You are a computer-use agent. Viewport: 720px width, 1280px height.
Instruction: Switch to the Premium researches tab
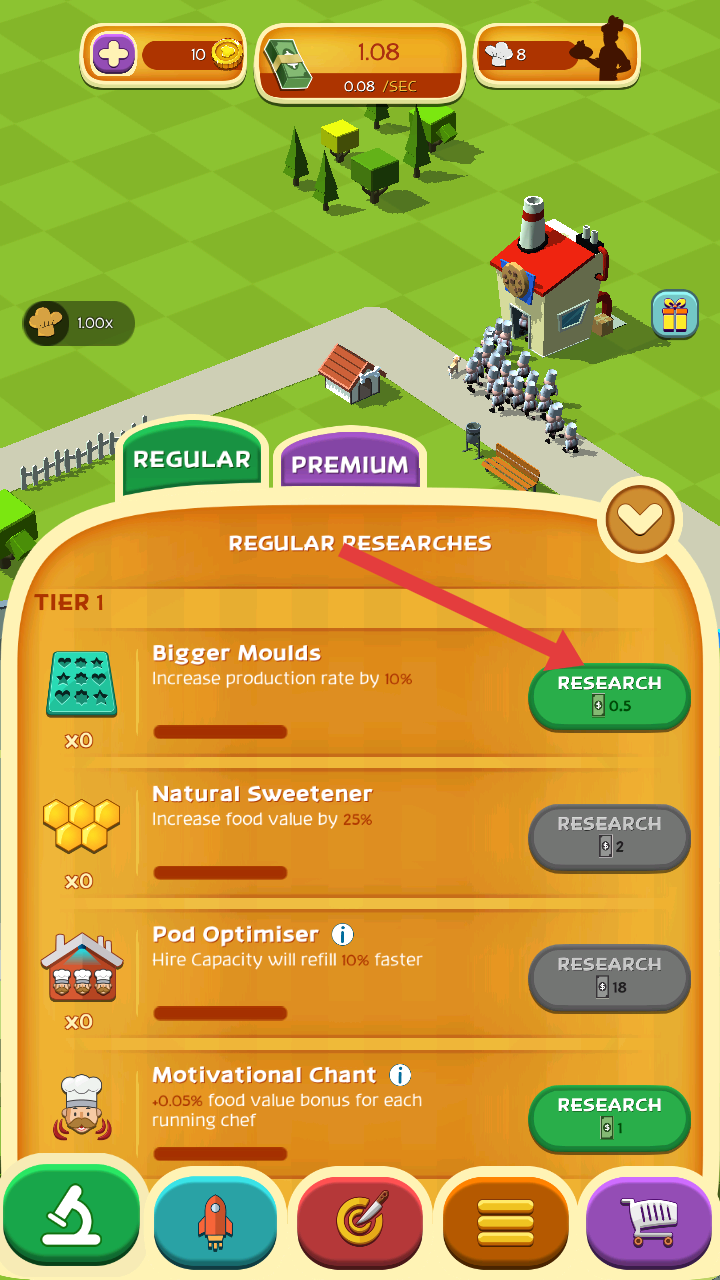tap(350, 465)
